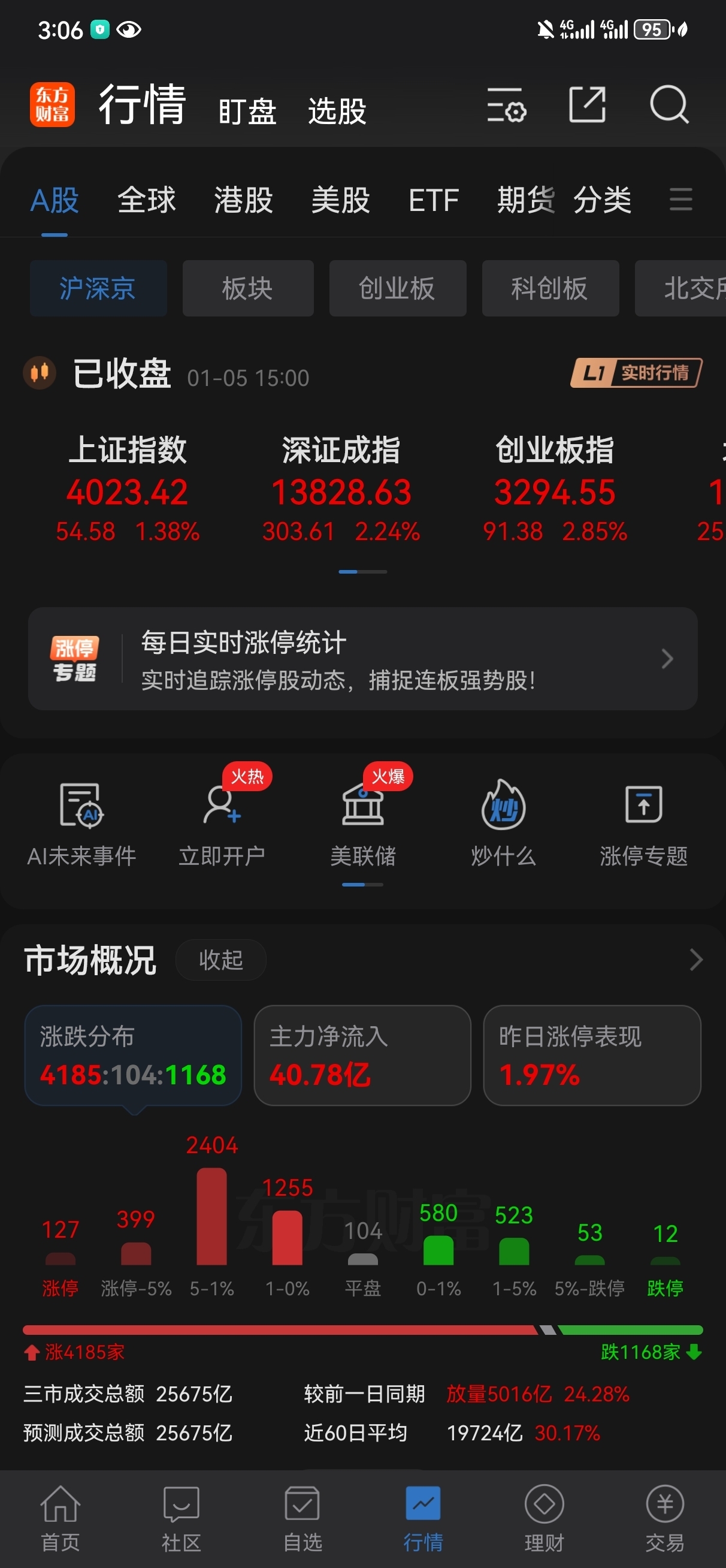The width and height of the screenshot is (726, 1568).
Task: Select the 板块 filter option
Action: [x=247, y=288]
